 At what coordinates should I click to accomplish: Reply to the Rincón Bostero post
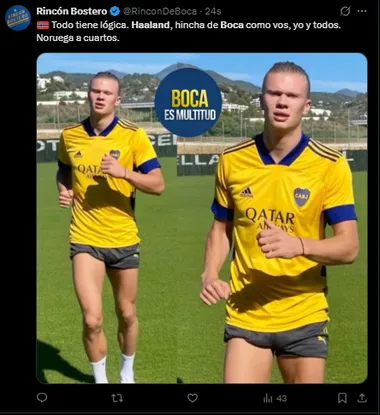pyautogui.click(x=42, y=398)
